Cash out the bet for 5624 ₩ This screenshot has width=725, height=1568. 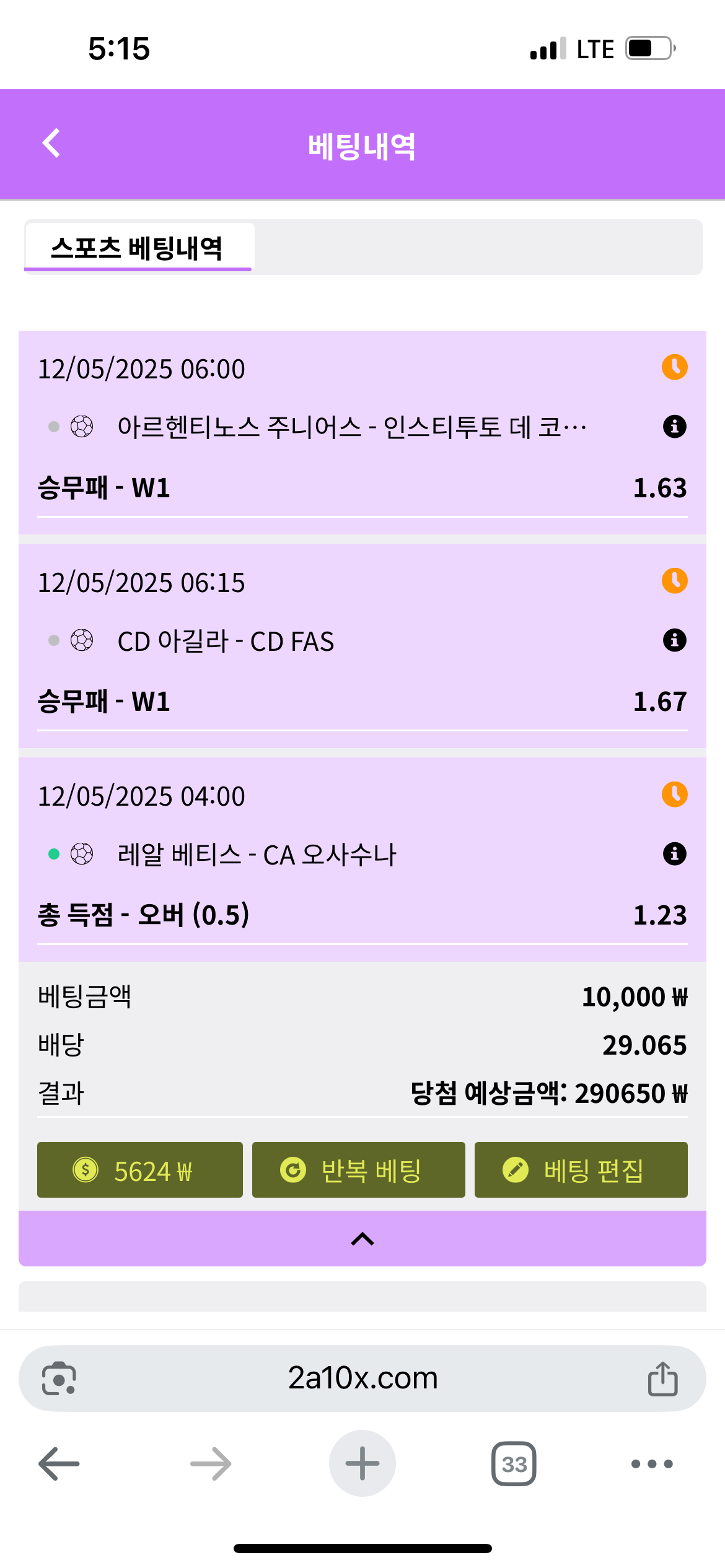(140, 1170)
